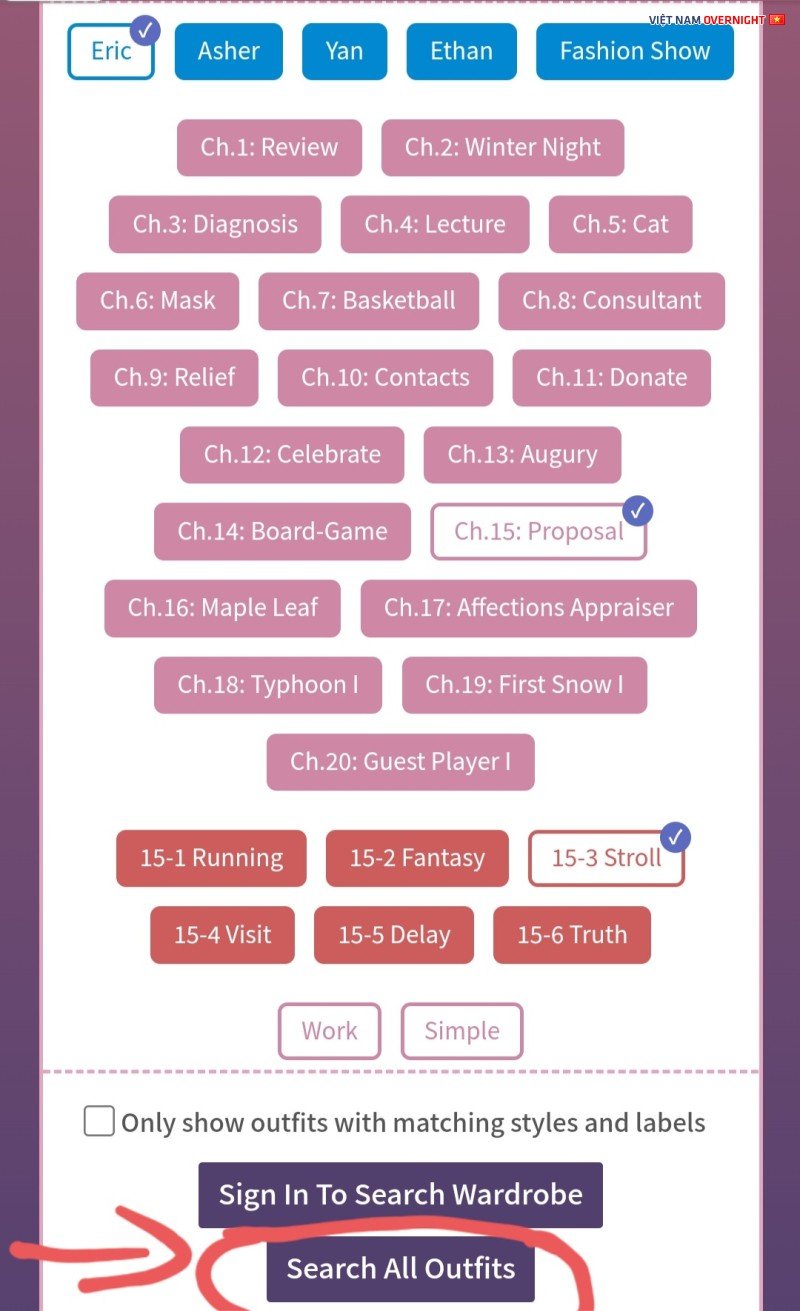The image size is (800, 1311).
Task: Tap Sign In To Search Wardrobe
Action: [400, 1195]
